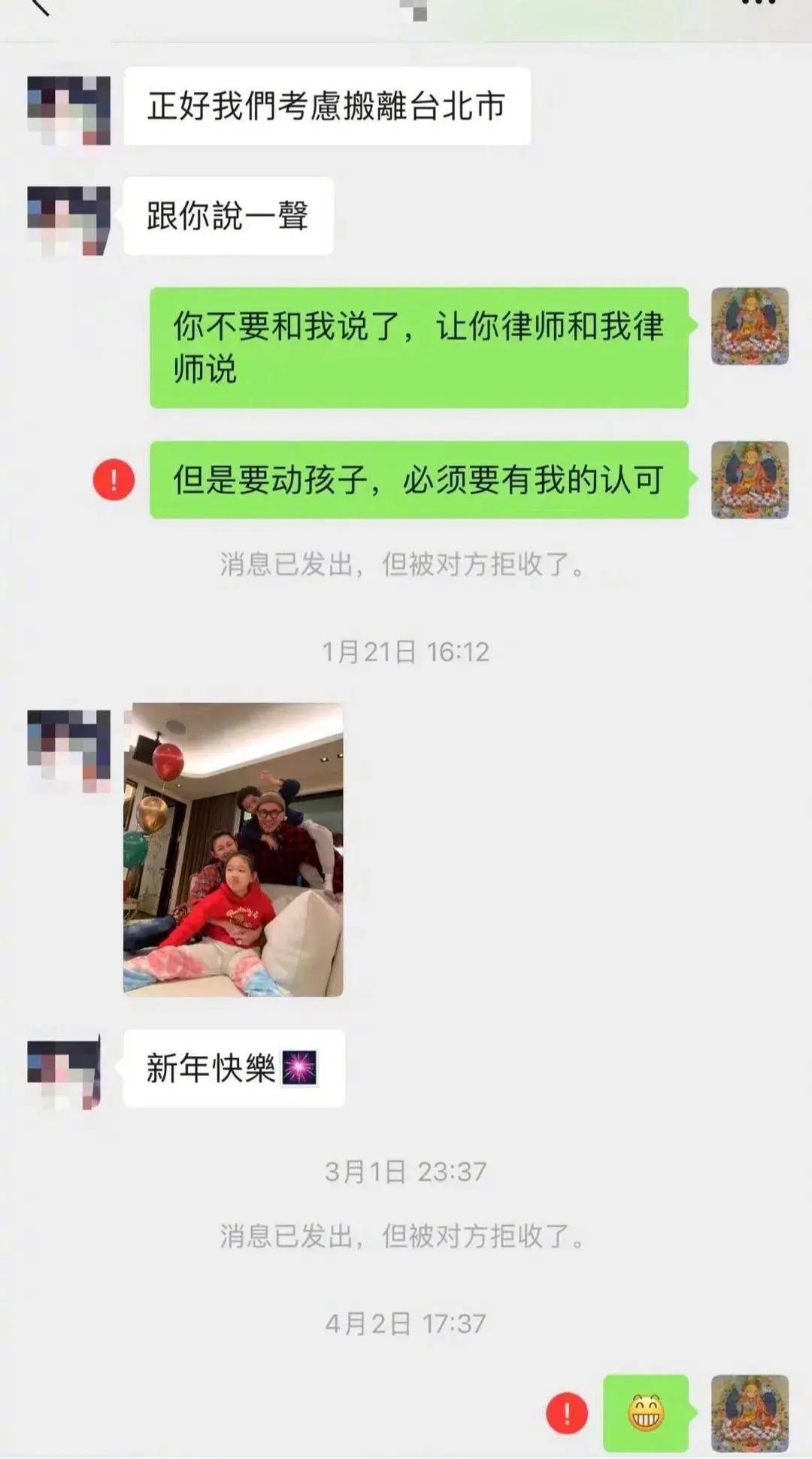Open my avatar beside the 让你律师 message
The height and width of the screenshot is (1459, 812).
click(x=750, y=326)
